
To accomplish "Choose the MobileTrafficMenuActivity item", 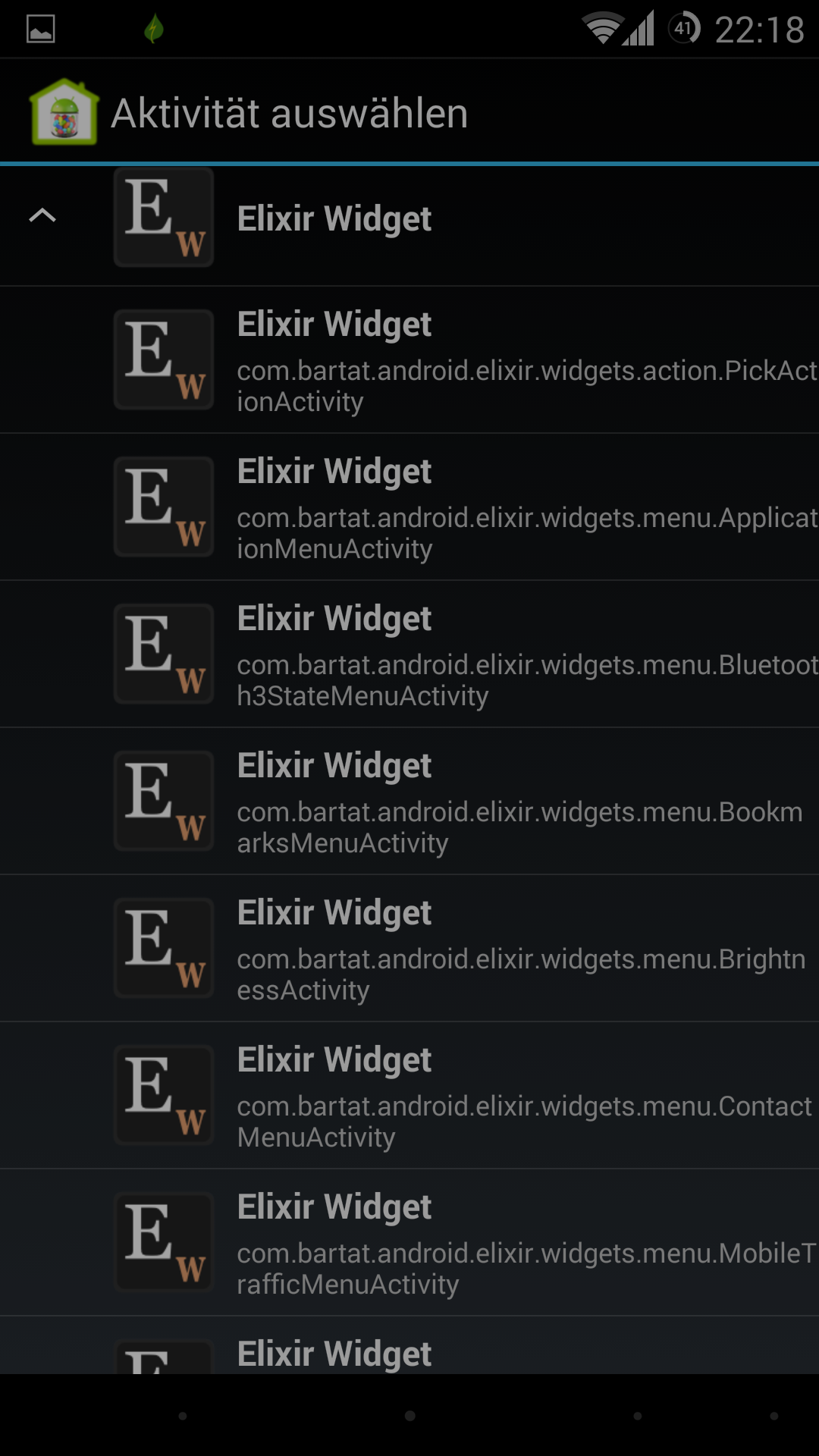I will (409, 1243).
